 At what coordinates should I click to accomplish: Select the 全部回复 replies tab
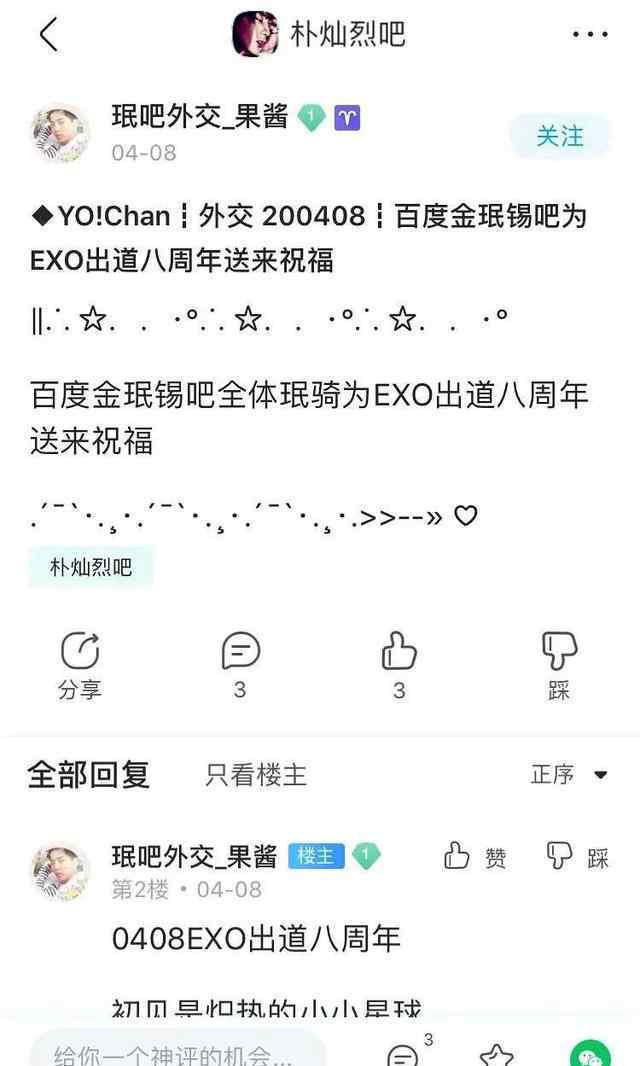tap(89, 775)
